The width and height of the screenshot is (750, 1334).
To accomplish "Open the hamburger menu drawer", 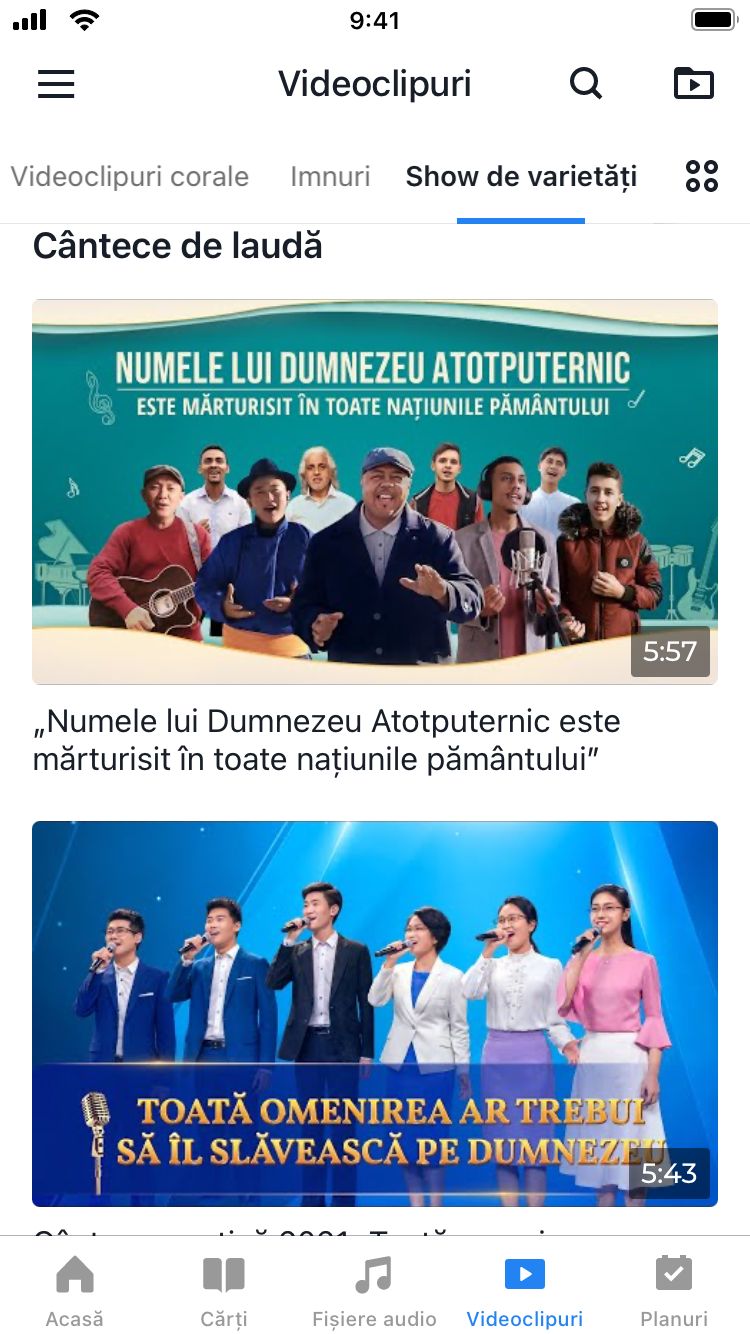I will tap(56, 84).
